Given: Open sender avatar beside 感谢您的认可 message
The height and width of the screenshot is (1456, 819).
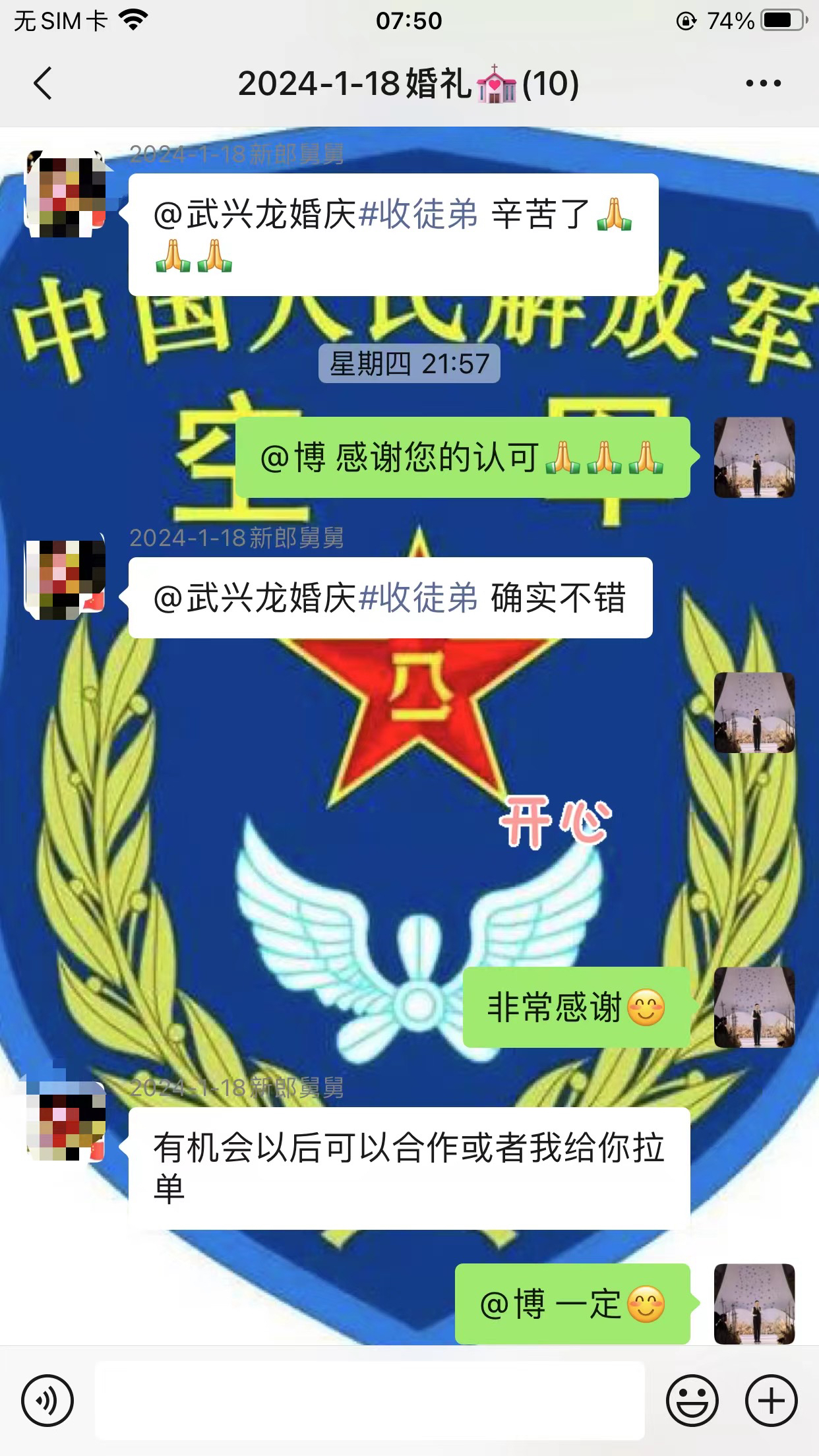Looking at the screenshot, I should pos(754,457).
